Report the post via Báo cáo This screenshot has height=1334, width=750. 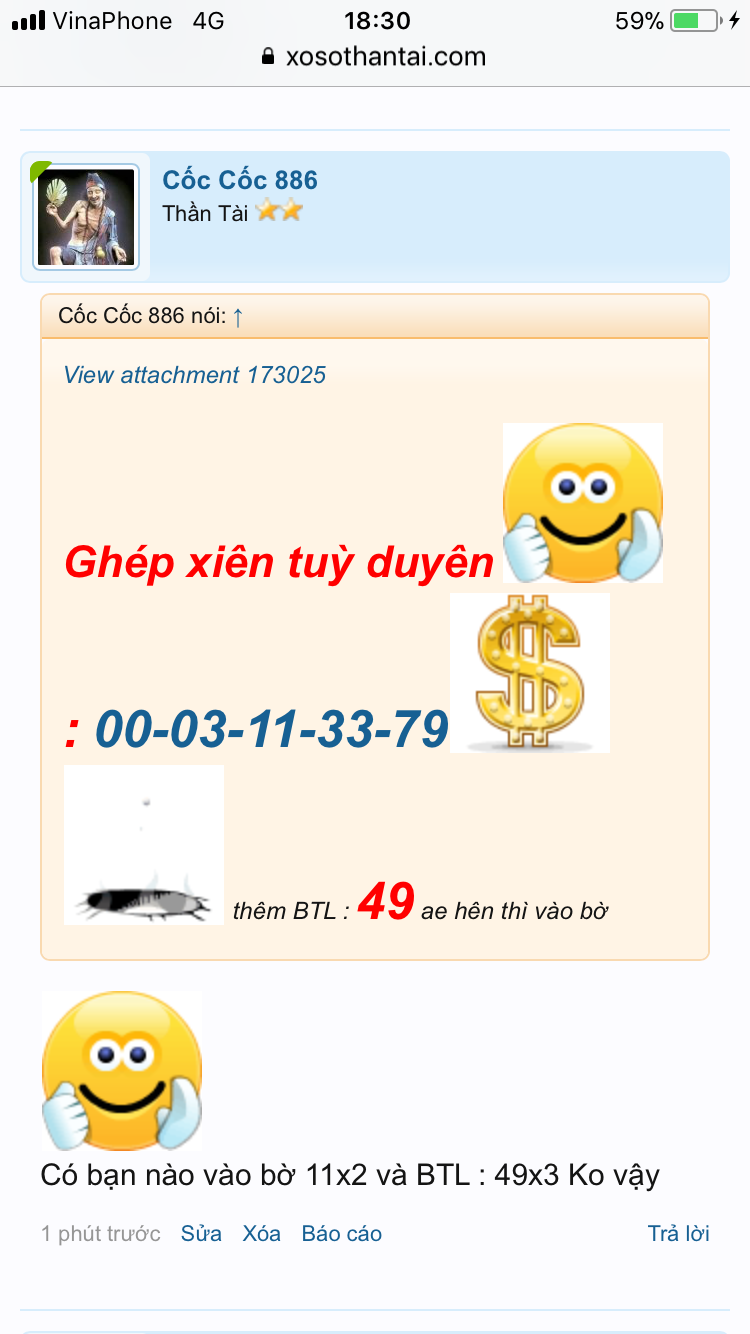click(x=342, y=1234)
